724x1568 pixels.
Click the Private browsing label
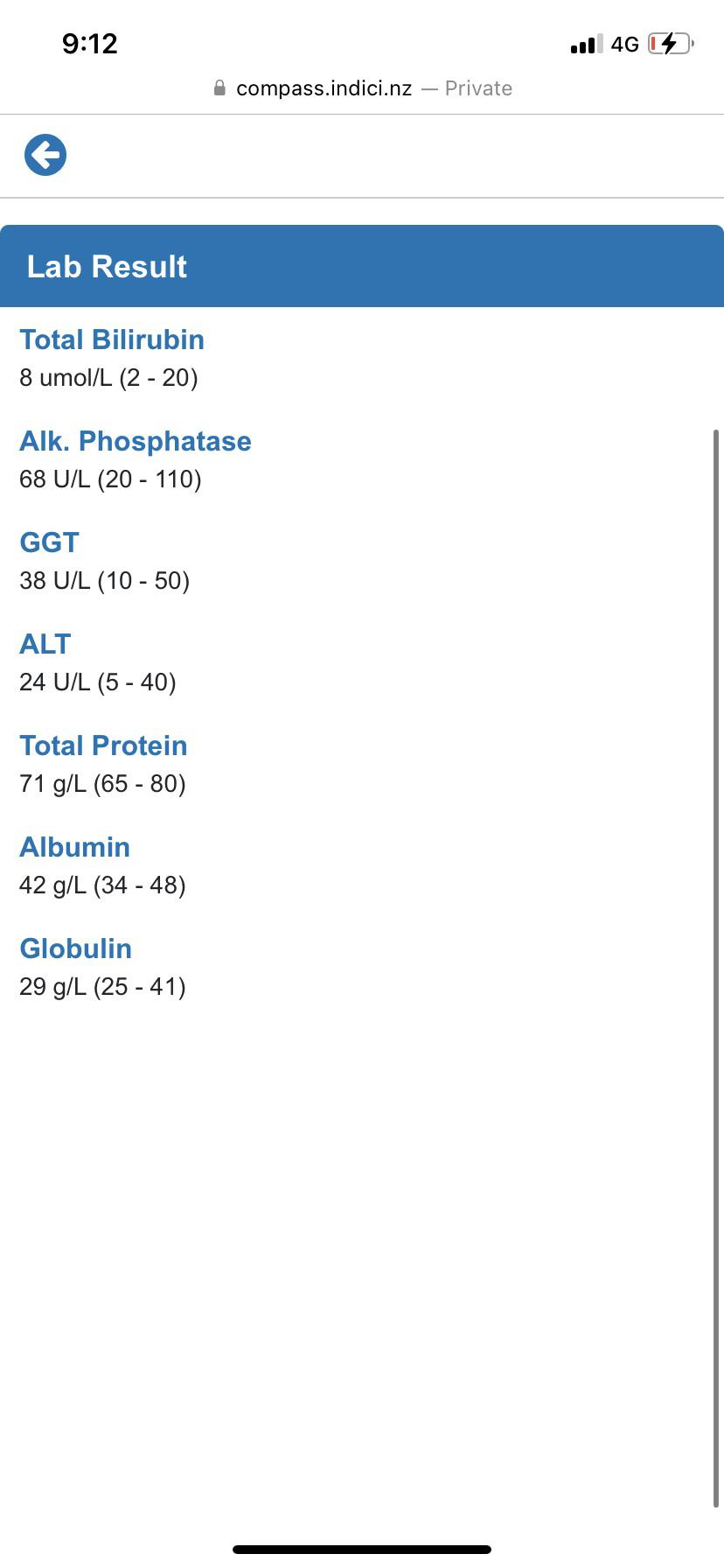(x=478, y=87)
